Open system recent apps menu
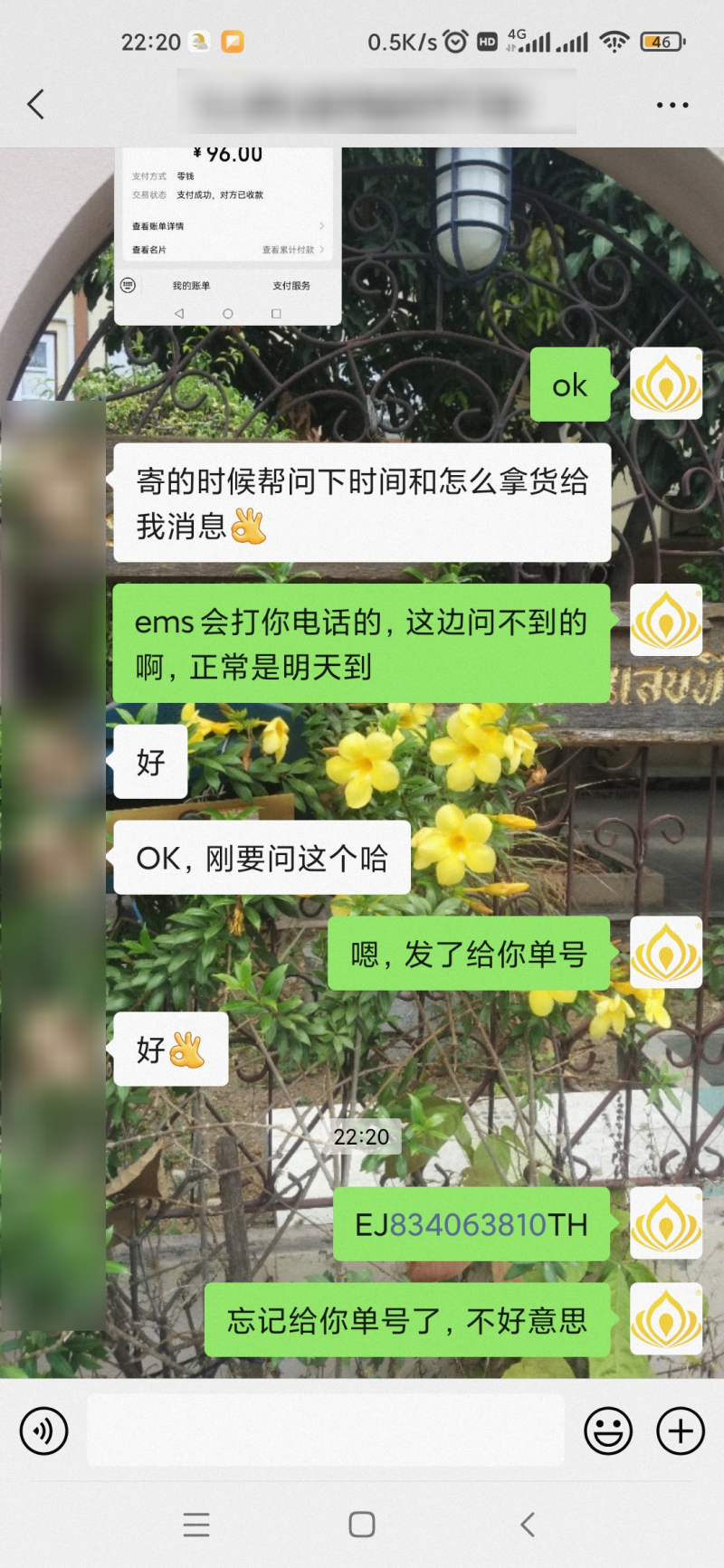 click(196, 1525)
